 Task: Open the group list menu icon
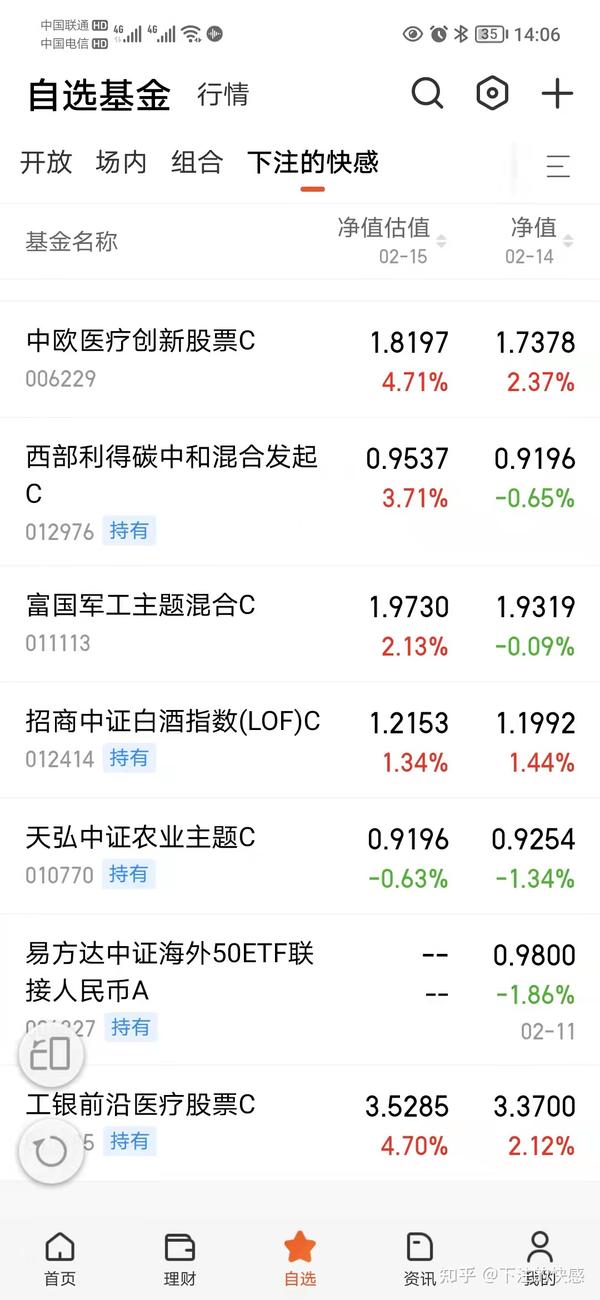tap(558, 166)
